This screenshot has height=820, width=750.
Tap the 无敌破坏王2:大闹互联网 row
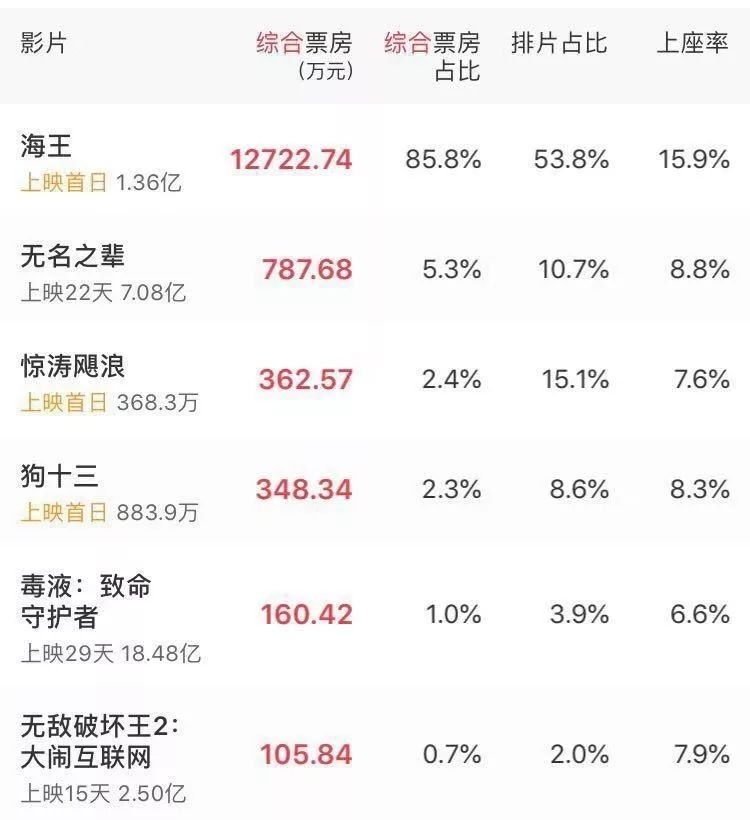(x=375, y=754)
